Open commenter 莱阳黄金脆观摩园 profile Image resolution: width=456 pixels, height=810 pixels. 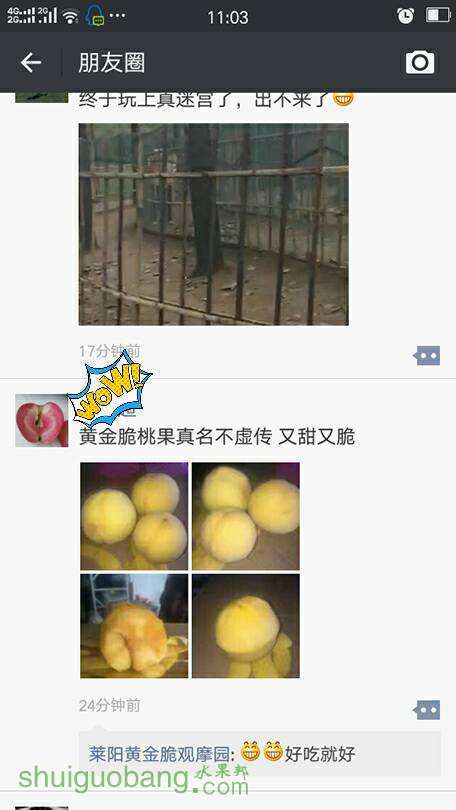coord(159,754)
